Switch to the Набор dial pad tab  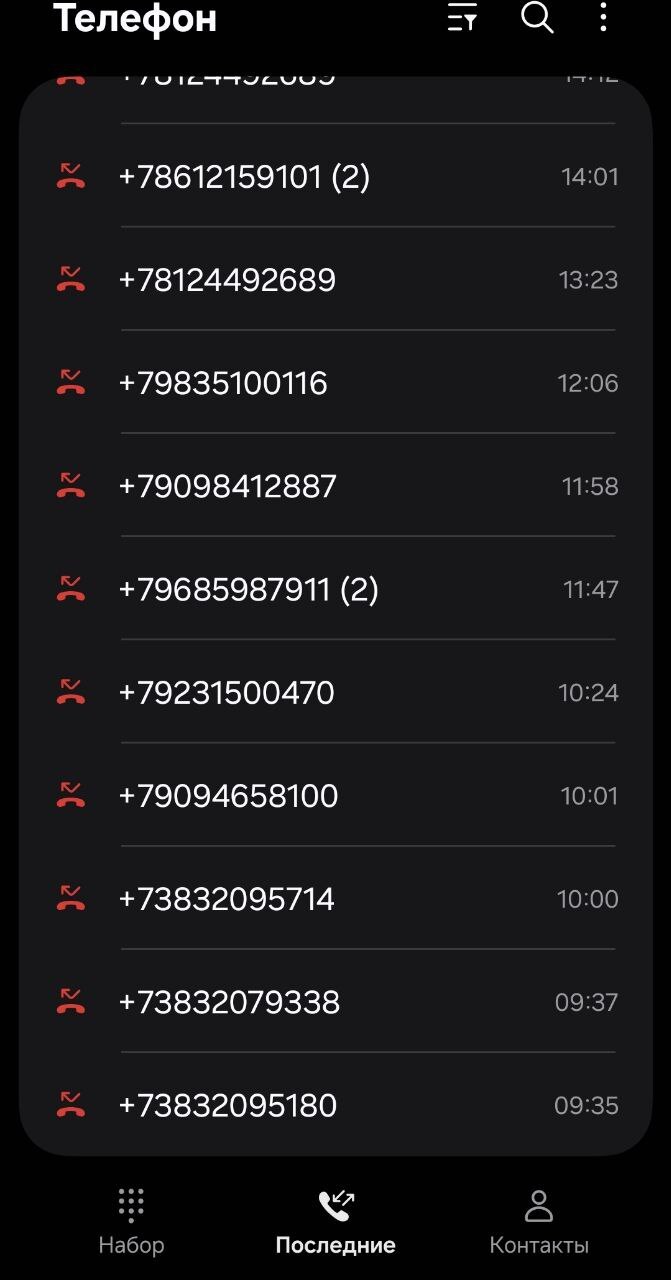[x=131, y=1221]
